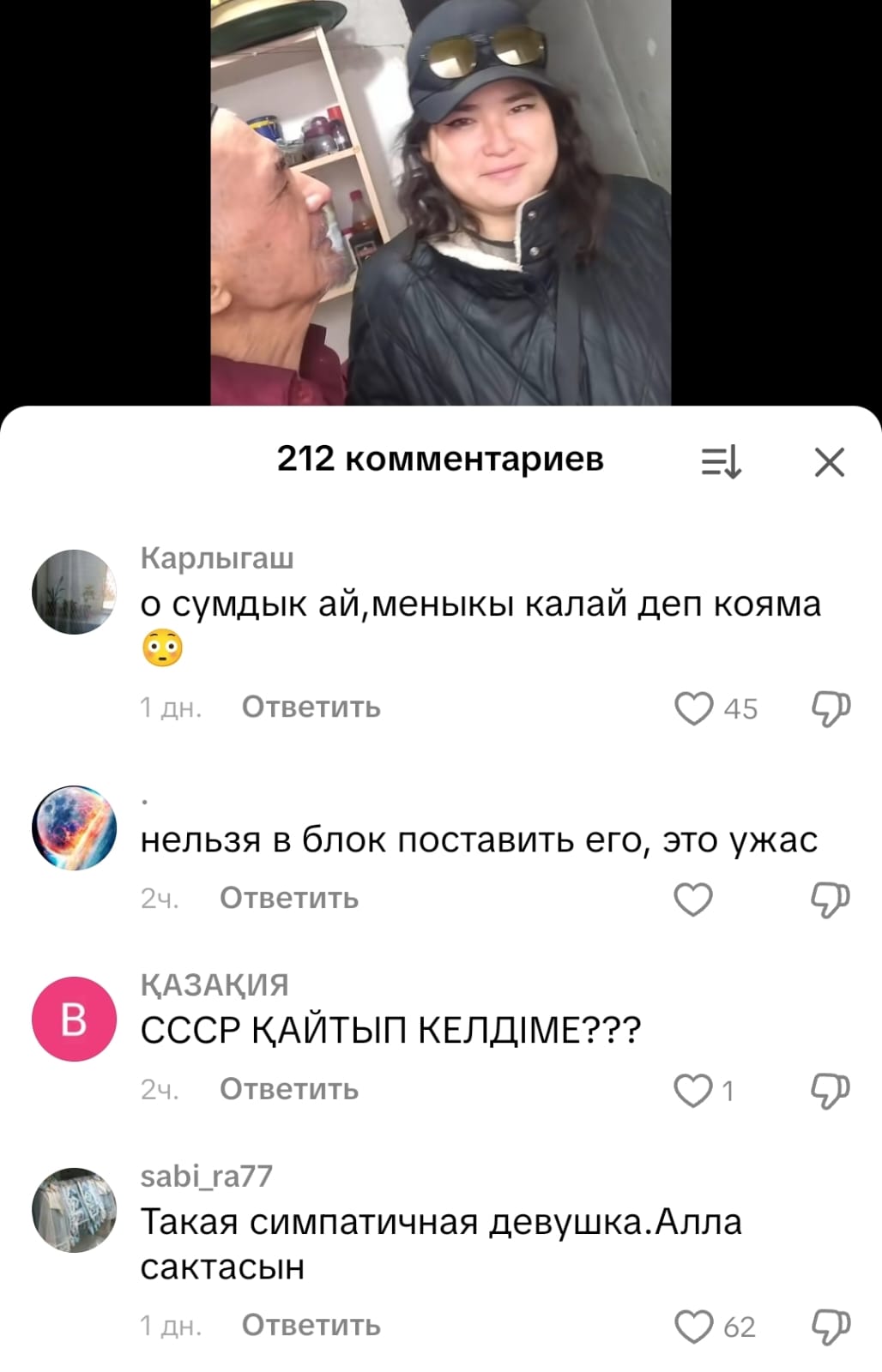The height and width of the screenshot is (1372, 882).
Task: Like Карлыгаш's comment
Action: [693, 708]
